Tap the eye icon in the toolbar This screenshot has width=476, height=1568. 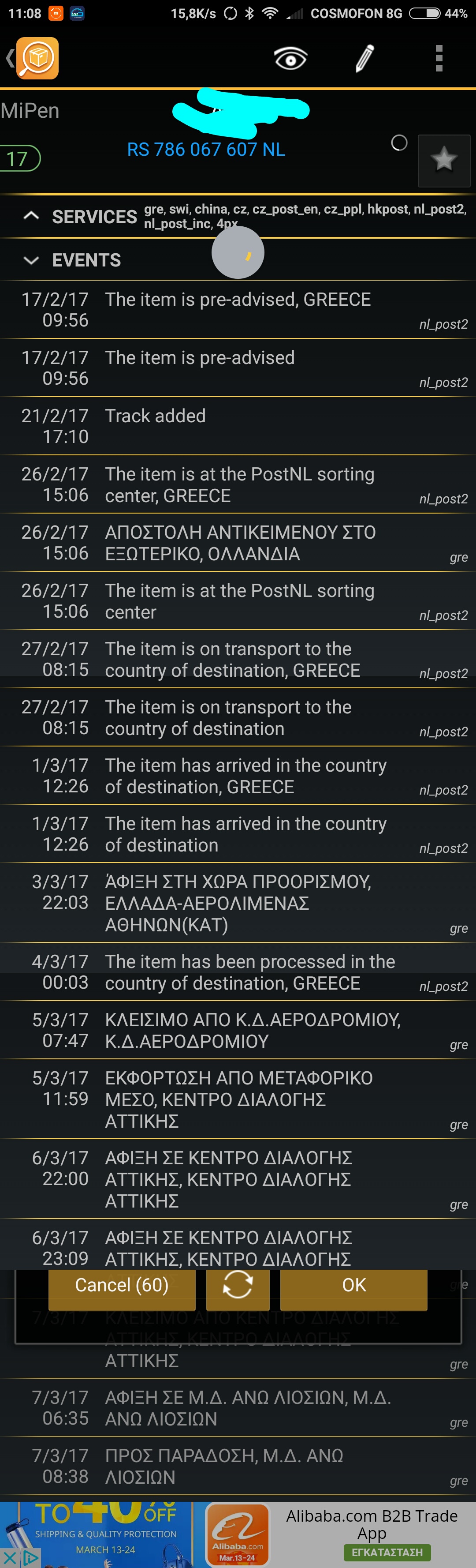tap(290, 58)
